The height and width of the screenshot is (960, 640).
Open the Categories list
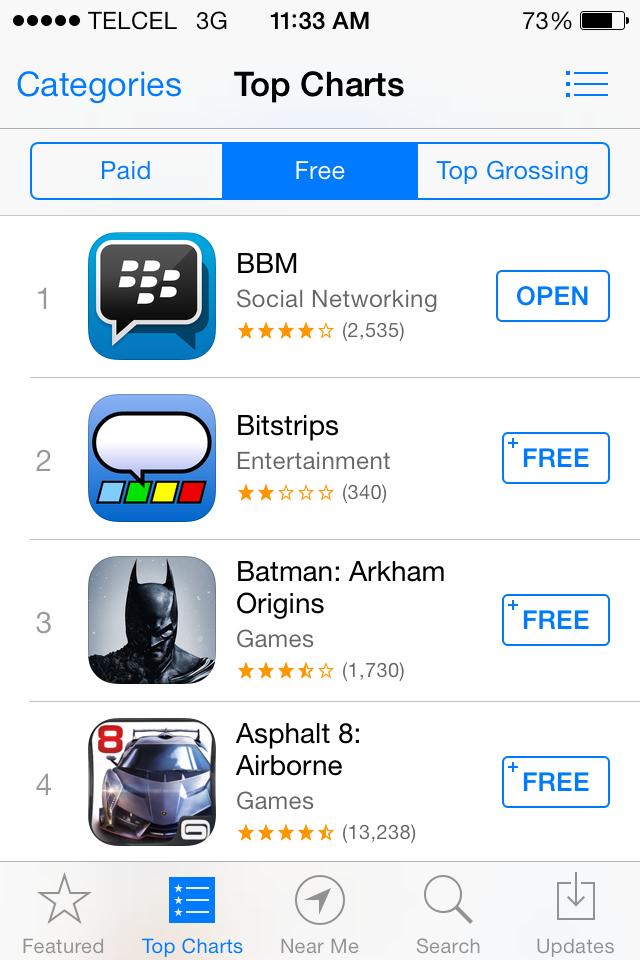[99, 85]
